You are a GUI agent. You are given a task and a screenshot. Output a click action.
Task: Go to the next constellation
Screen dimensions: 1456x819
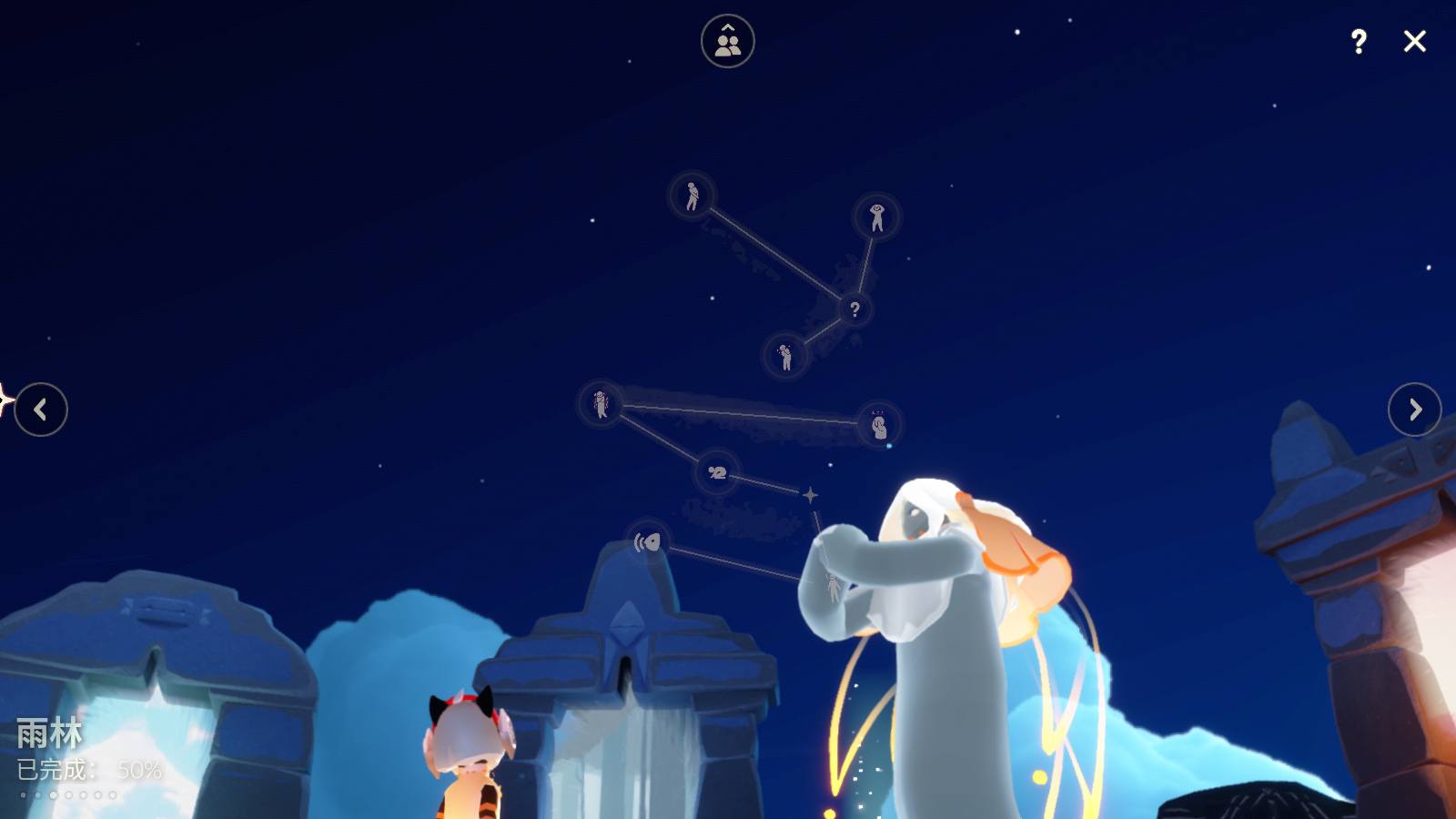[x=1414, y=409]
